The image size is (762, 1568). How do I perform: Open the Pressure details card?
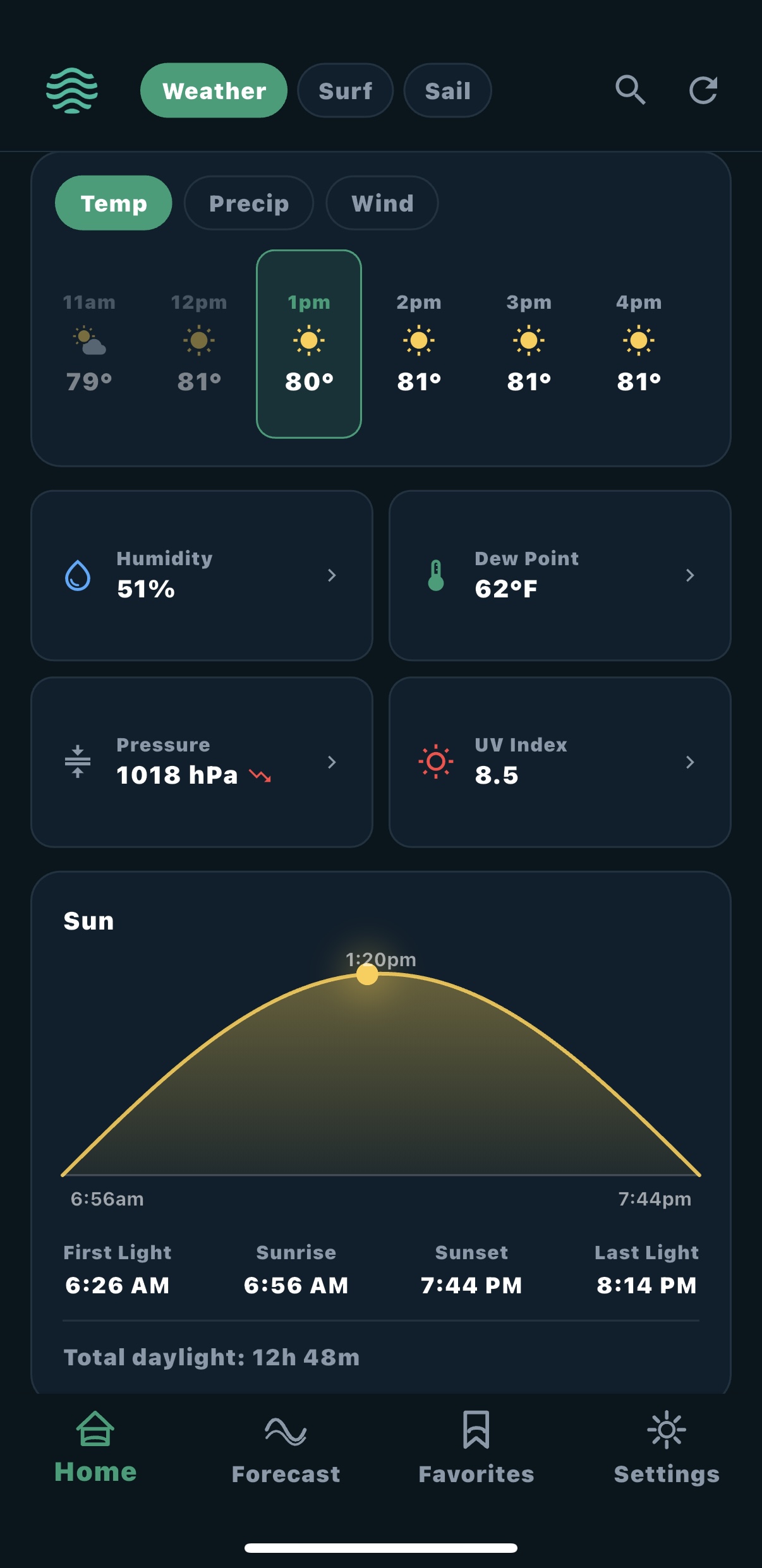202,762
